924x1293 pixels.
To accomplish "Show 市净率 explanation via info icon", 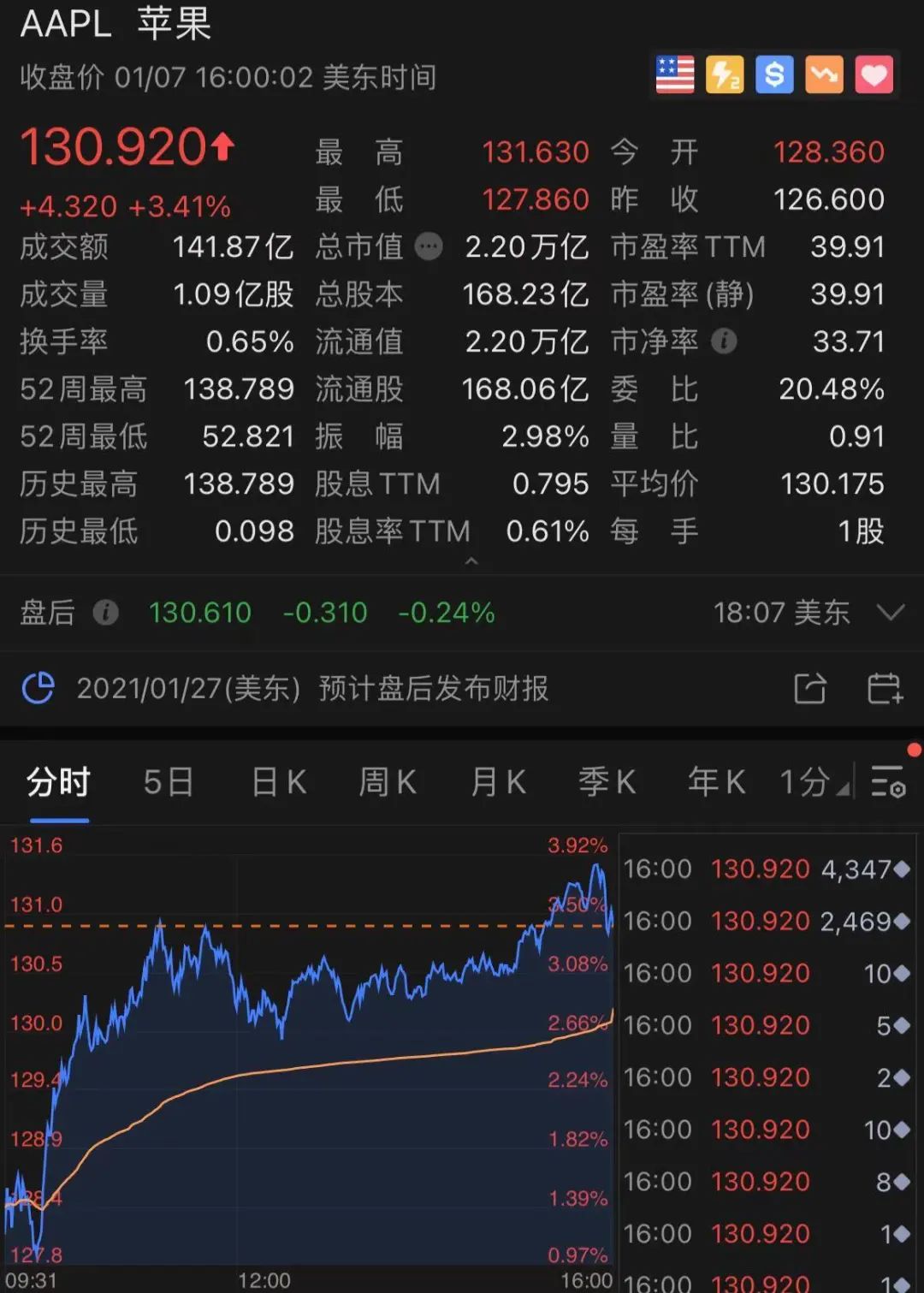I will pyautogui.click(x=725, y=341).
